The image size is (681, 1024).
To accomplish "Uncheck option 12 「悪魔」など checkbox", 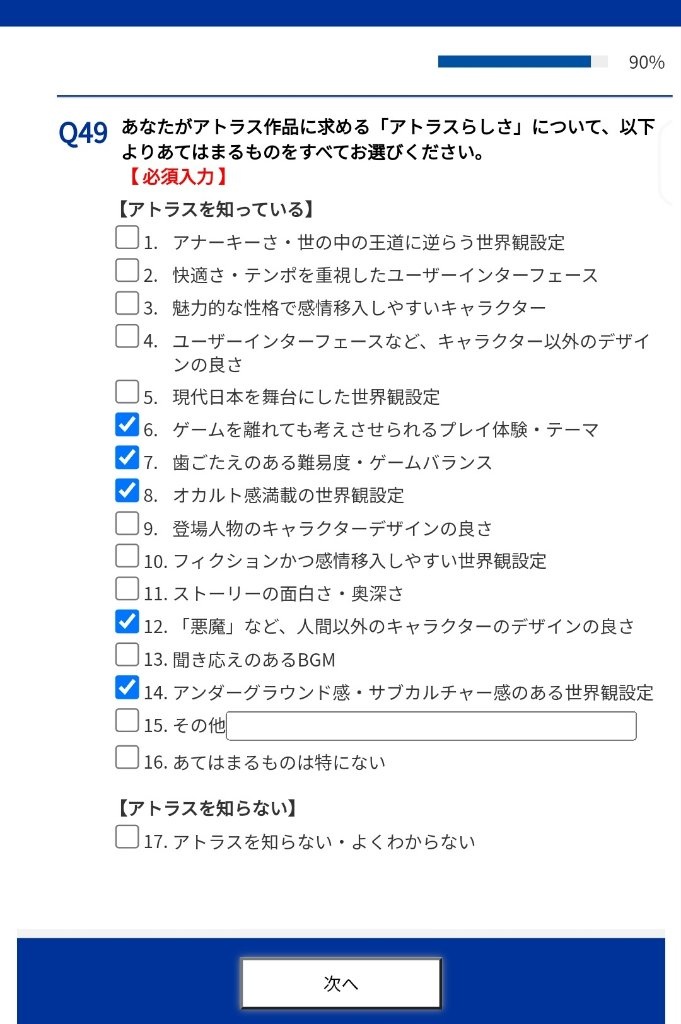I will click(127, 622).
